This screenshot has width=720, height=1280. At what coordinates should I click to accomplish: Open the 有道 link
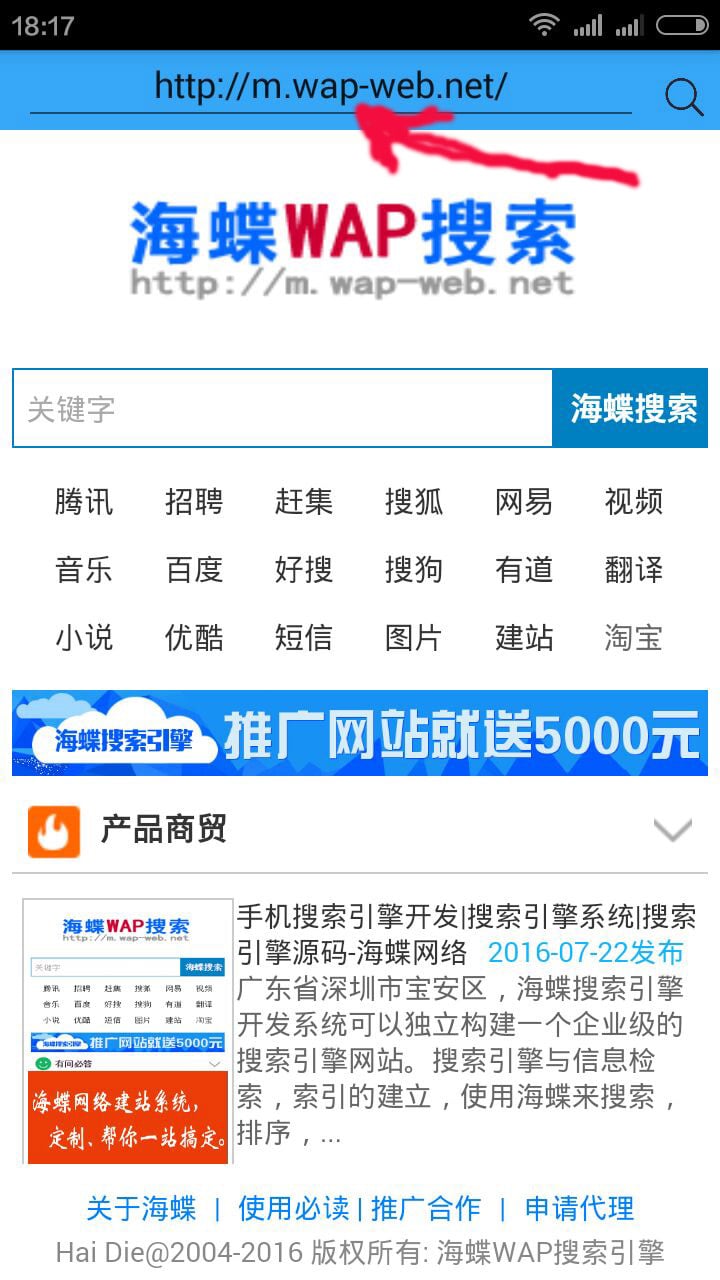523,570
